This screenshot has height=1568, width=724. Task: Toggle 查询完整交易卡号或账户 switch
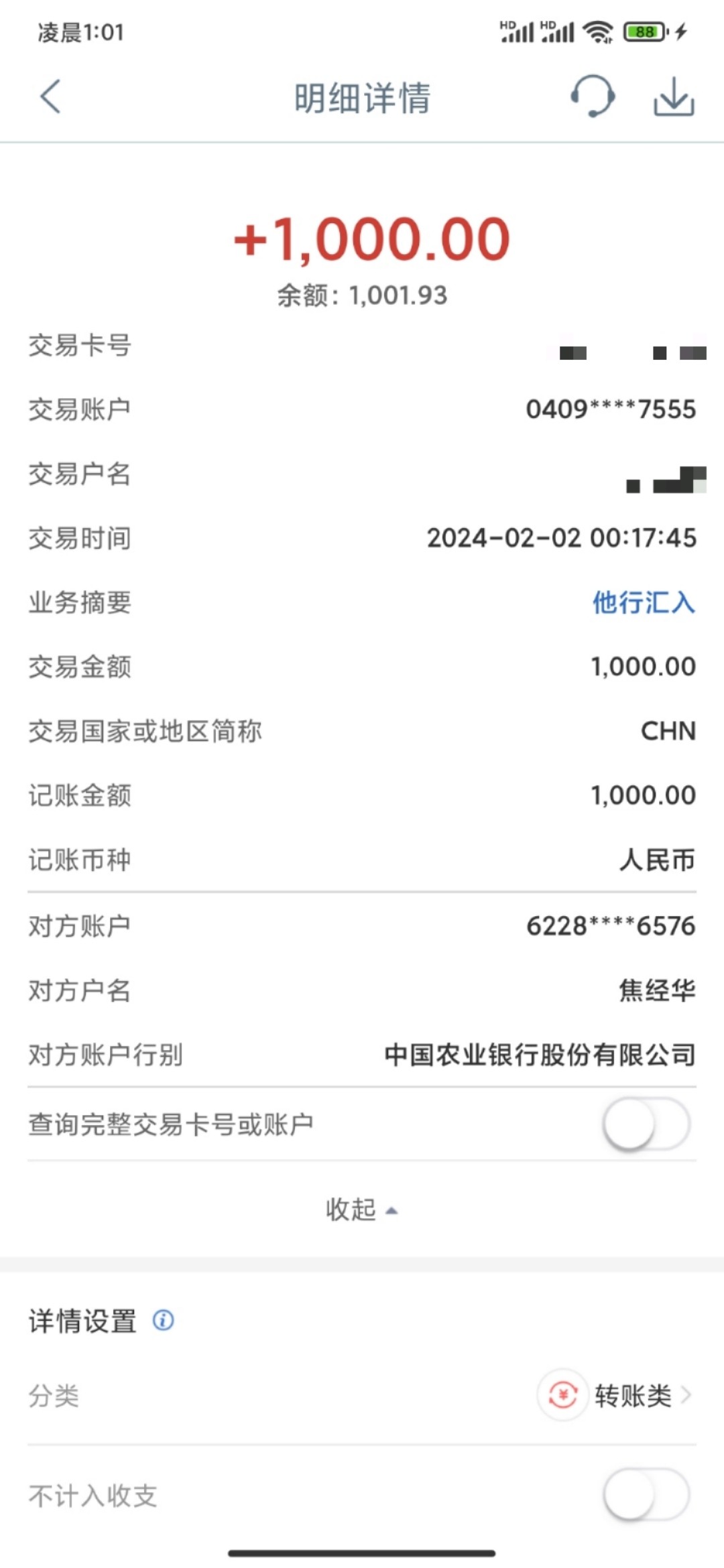click(646, 1124)
